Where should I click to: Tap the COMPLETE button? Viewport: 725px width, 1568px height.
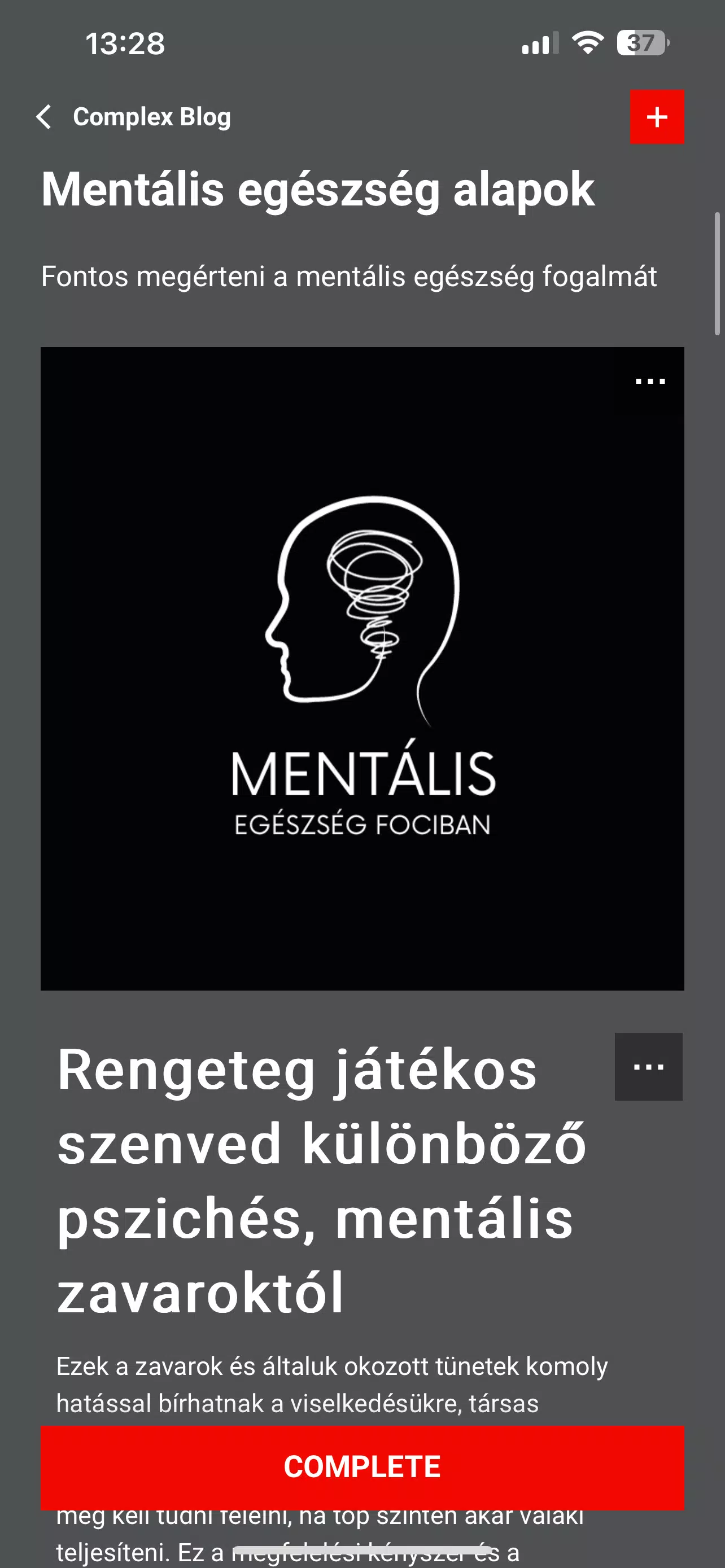coord(362,1467)
